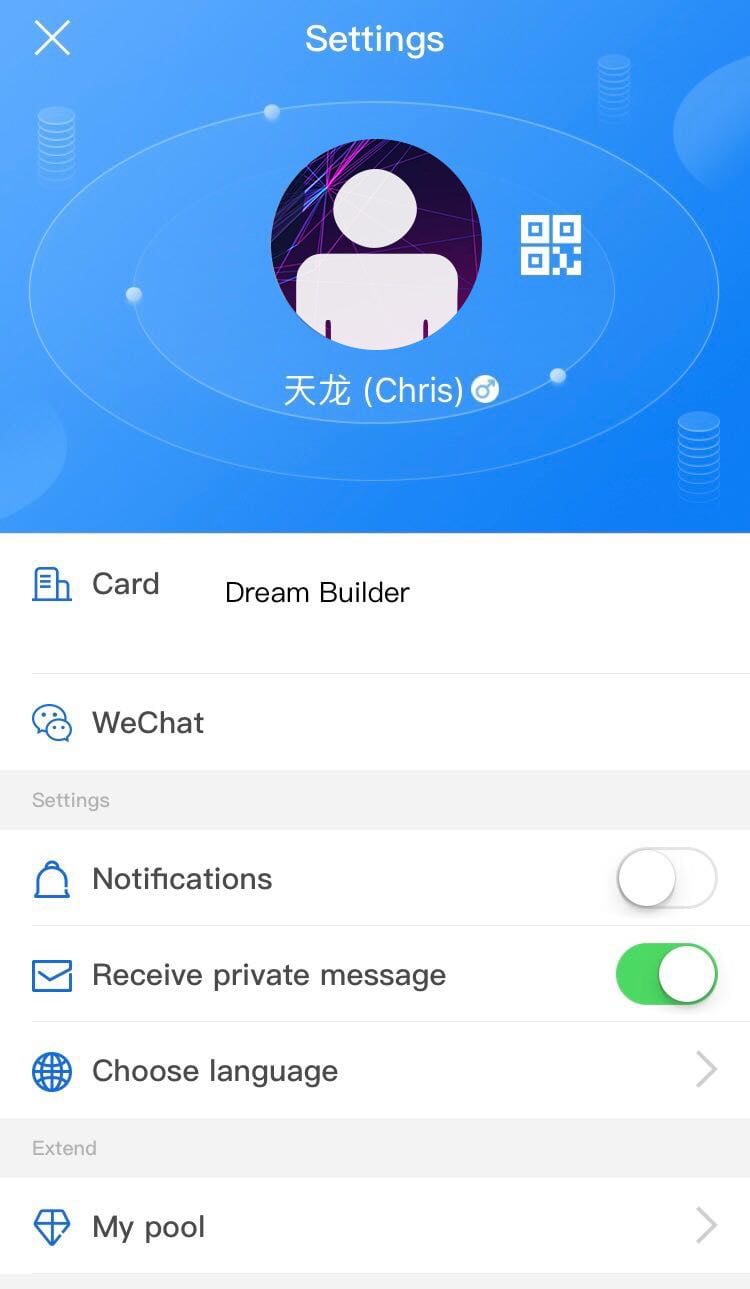This screenshot has width=750, height=1289.
Task: Tap the bell icon on the Notifications row
Action: pyautogui.click(x=51, y=878)
